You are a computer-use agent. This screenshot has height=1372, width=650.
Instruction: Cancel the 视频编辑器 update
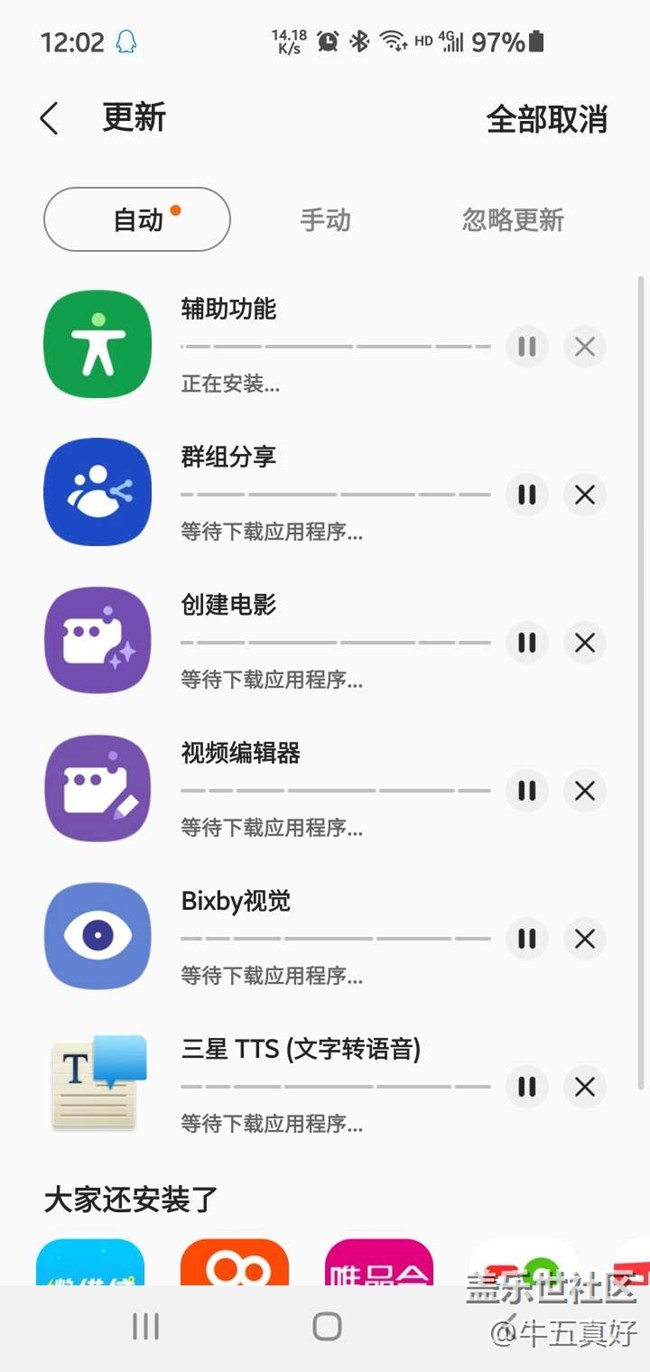pos(585,791)
